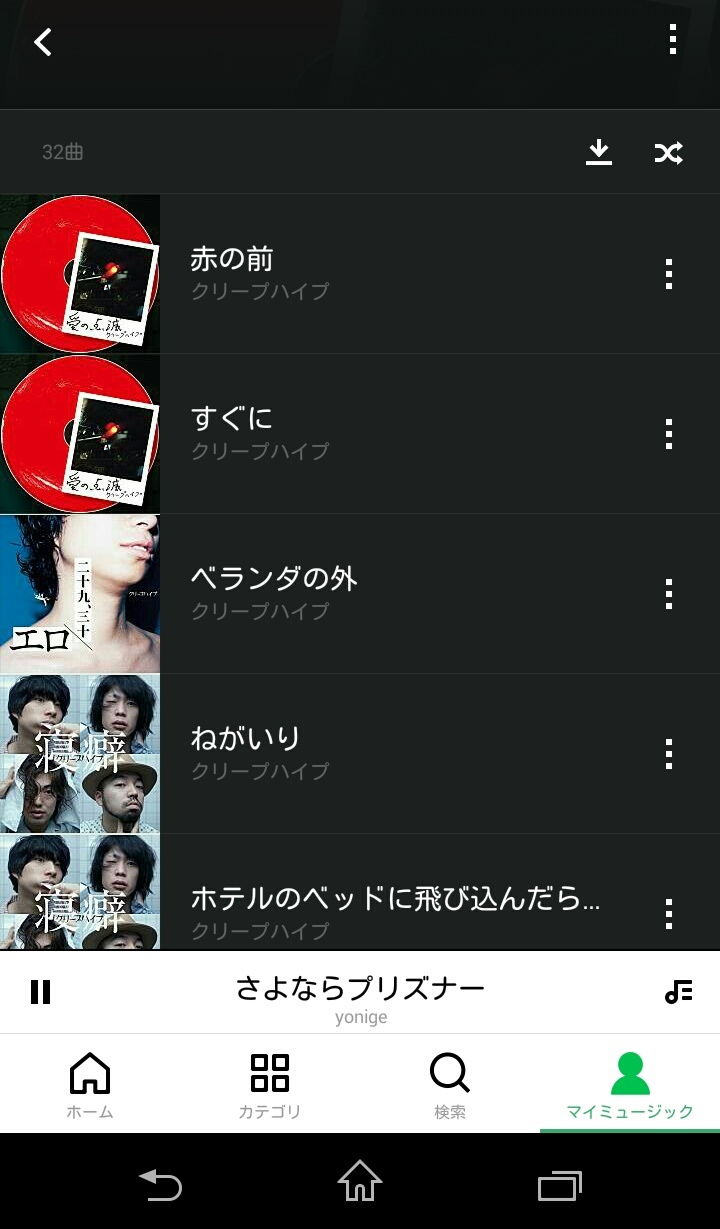Play the song ねがいり

tap(360, 754)
